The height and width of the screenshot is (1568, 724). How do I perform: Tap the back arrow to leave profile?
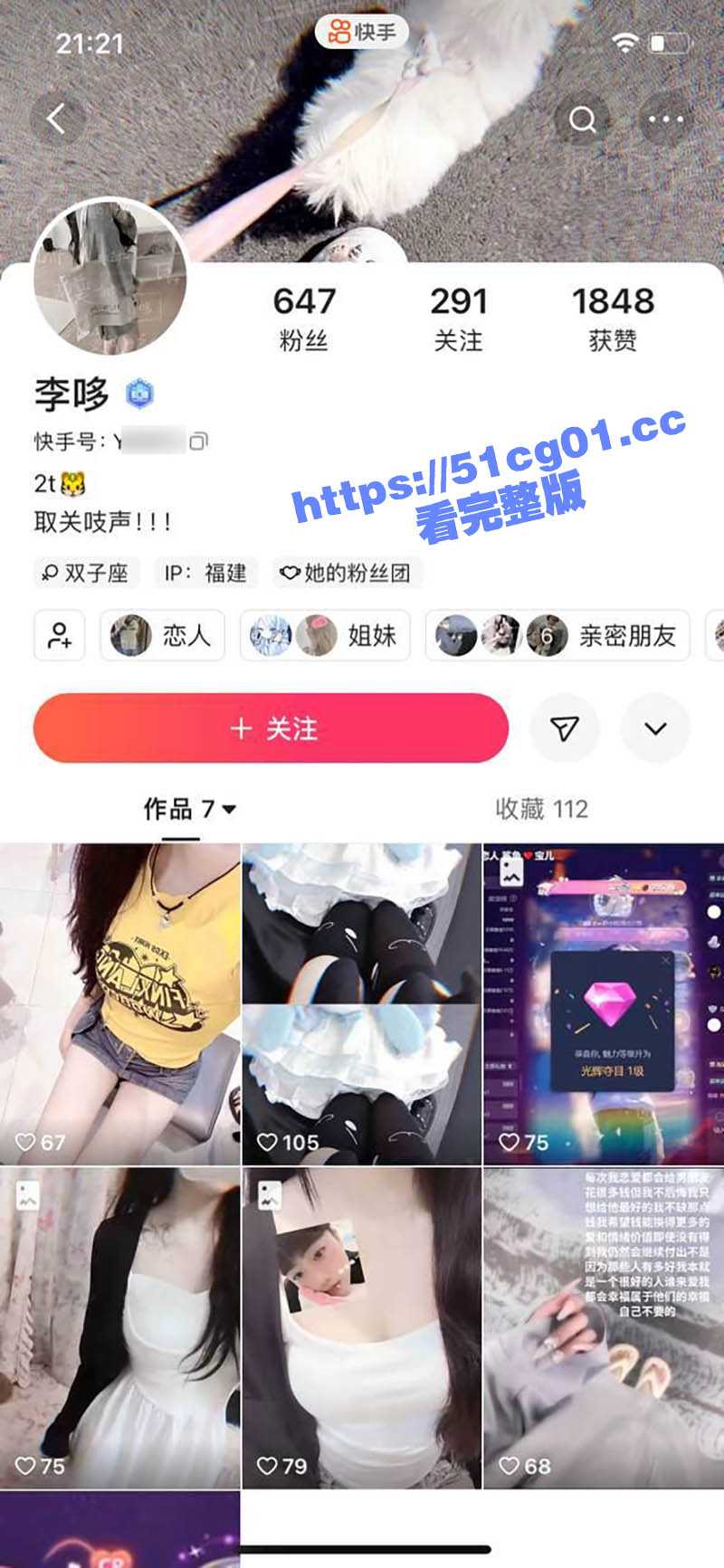click(x=56, y=117)
